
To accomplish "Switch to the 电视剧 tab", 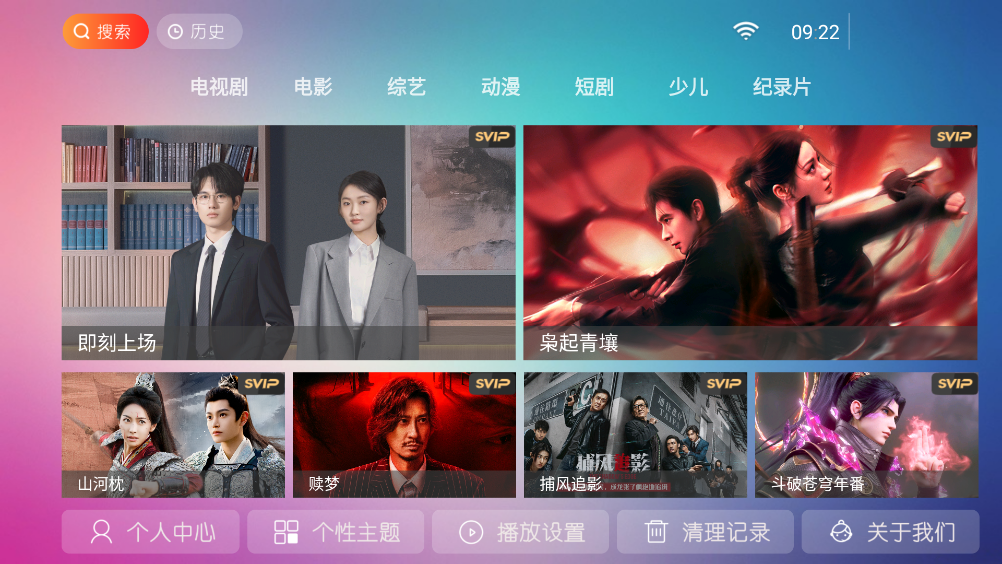I will click(219, 87).
